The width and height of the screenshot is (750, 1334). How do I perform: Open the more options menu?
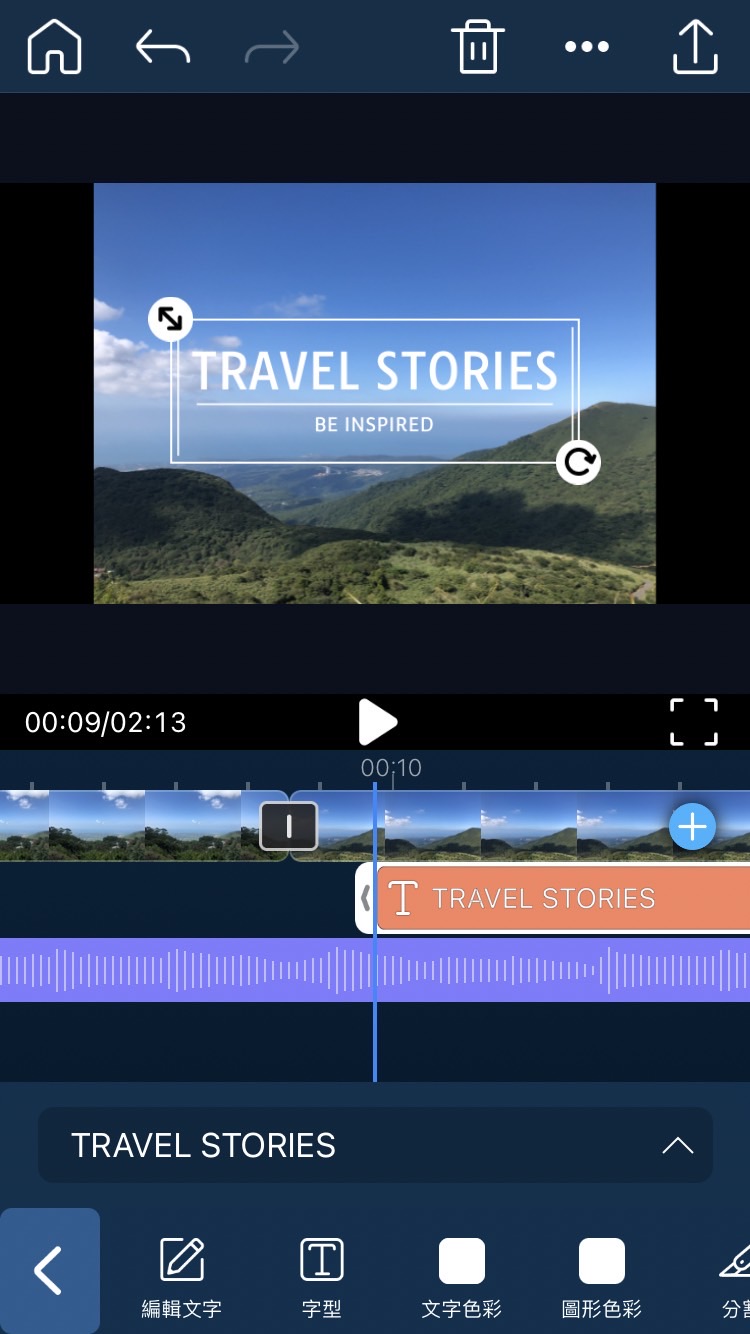point(586,47)
